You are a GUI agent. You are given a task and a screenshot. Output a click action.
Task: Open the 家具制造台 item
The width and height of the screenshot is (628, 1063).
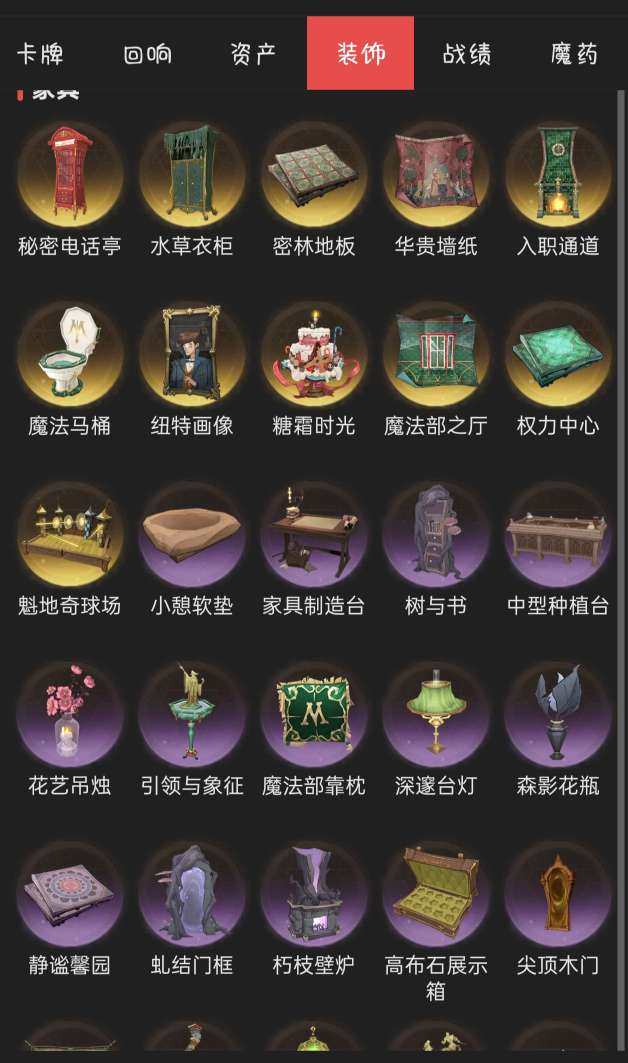pyautogui.click(x=314, y=535)
